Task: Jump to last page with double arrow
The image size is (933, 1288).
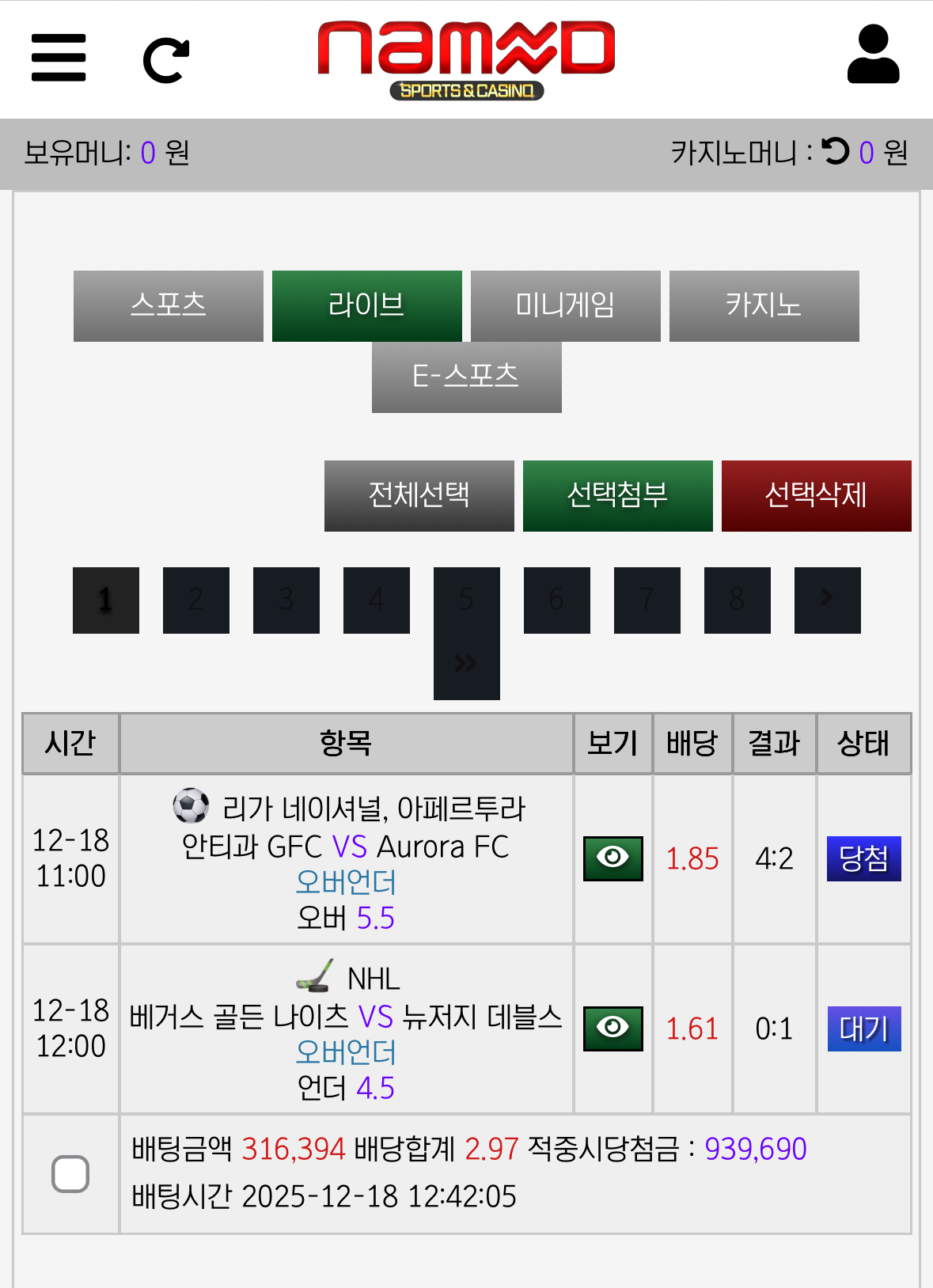Action: 467,665
